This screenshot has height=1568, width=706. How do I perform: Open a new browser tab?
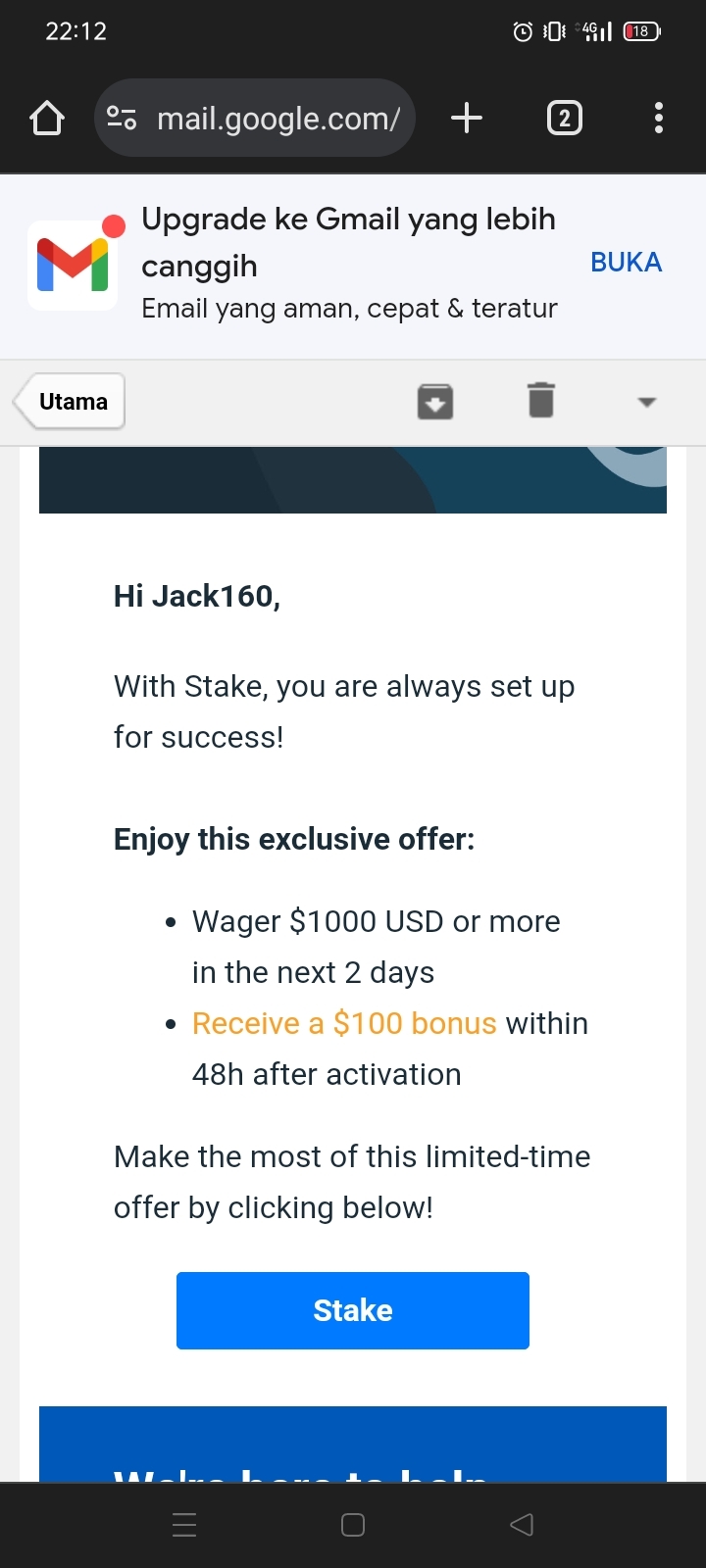(x=467, y=119)
